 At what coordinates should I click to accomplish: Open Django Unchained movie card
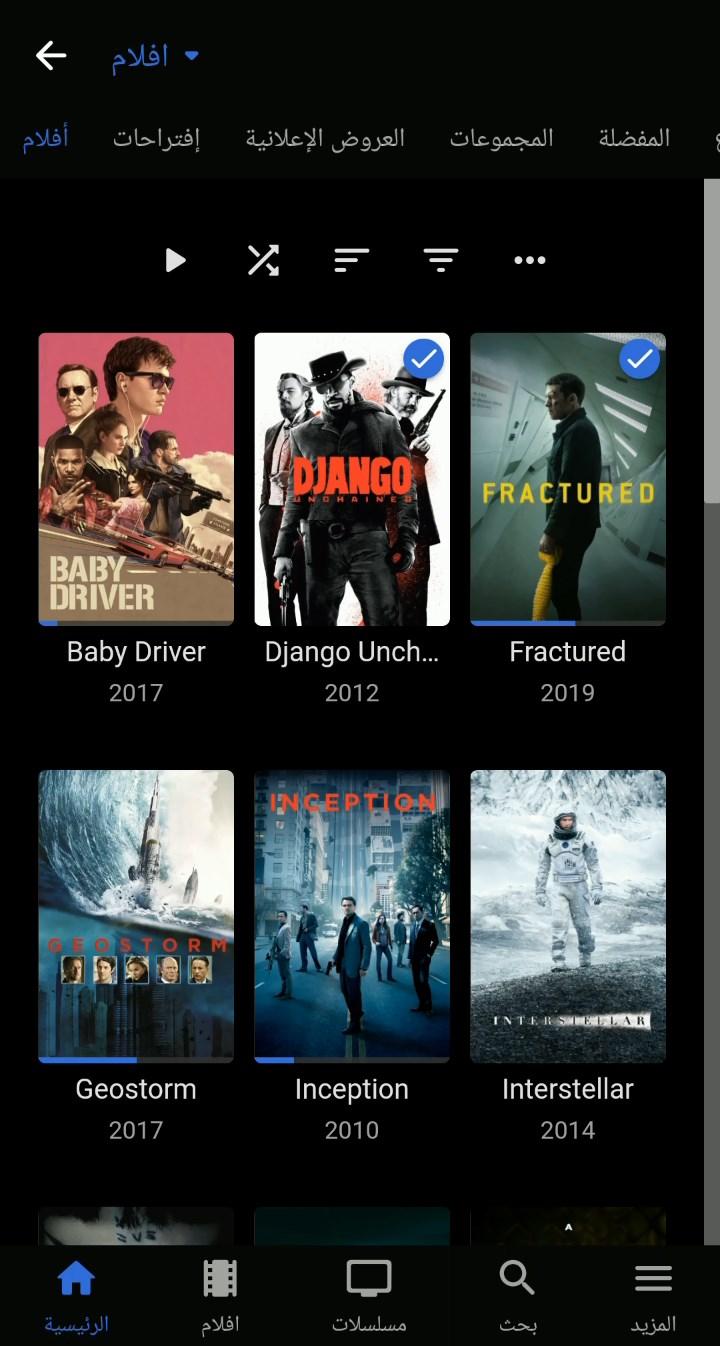(352, 479)
